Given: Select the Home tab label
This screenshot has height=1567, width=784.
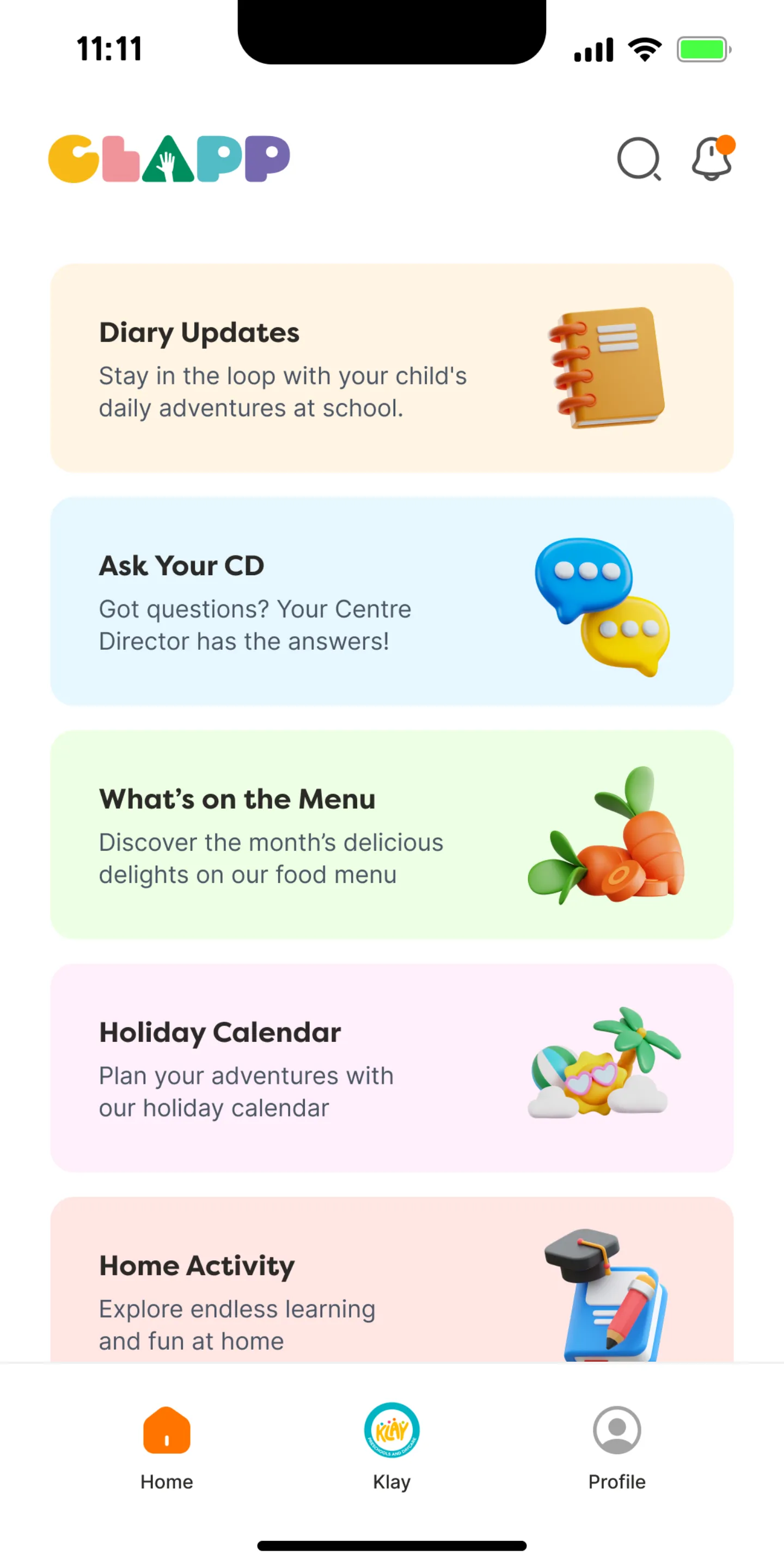Looking at the screenshot, I should 166,1482.
